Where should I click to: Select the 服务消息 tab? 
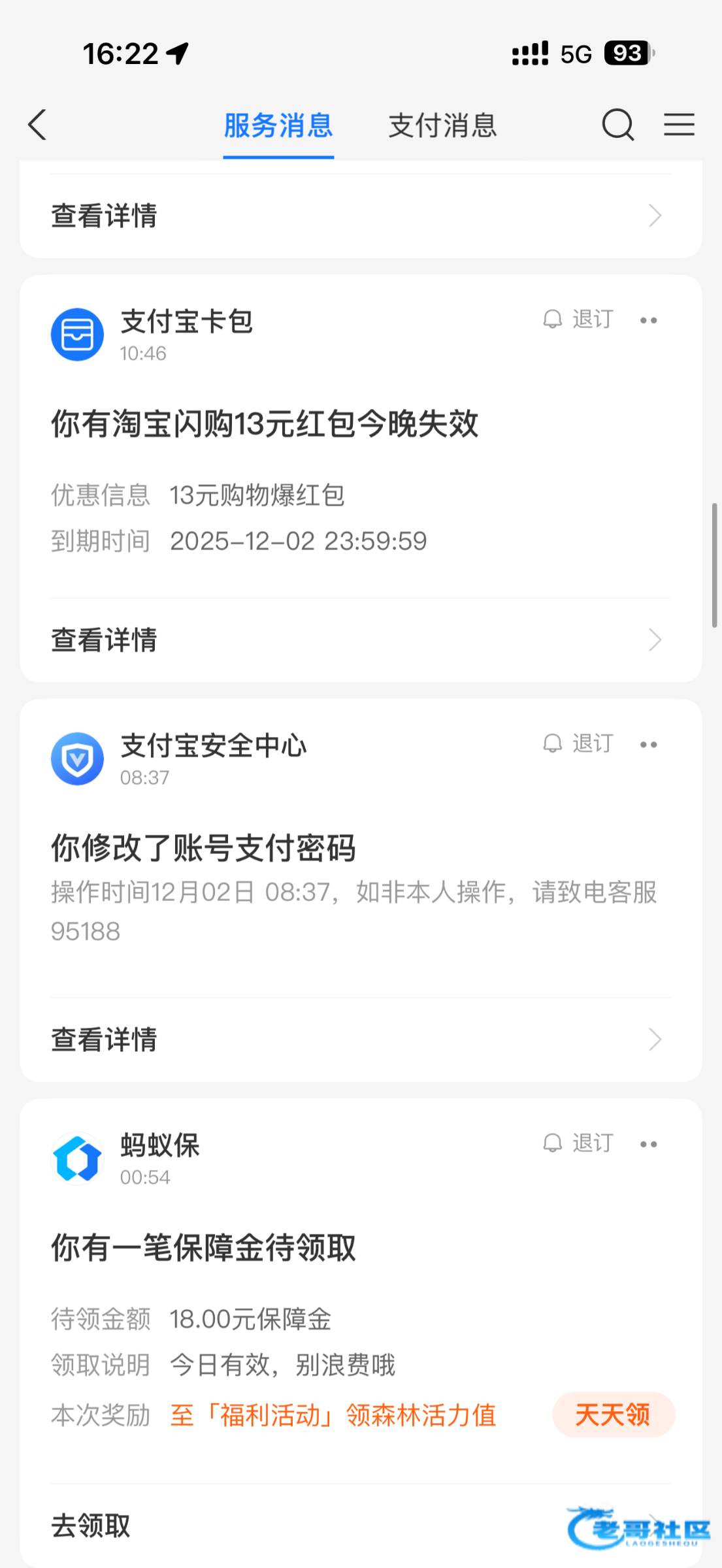point(278,125)
